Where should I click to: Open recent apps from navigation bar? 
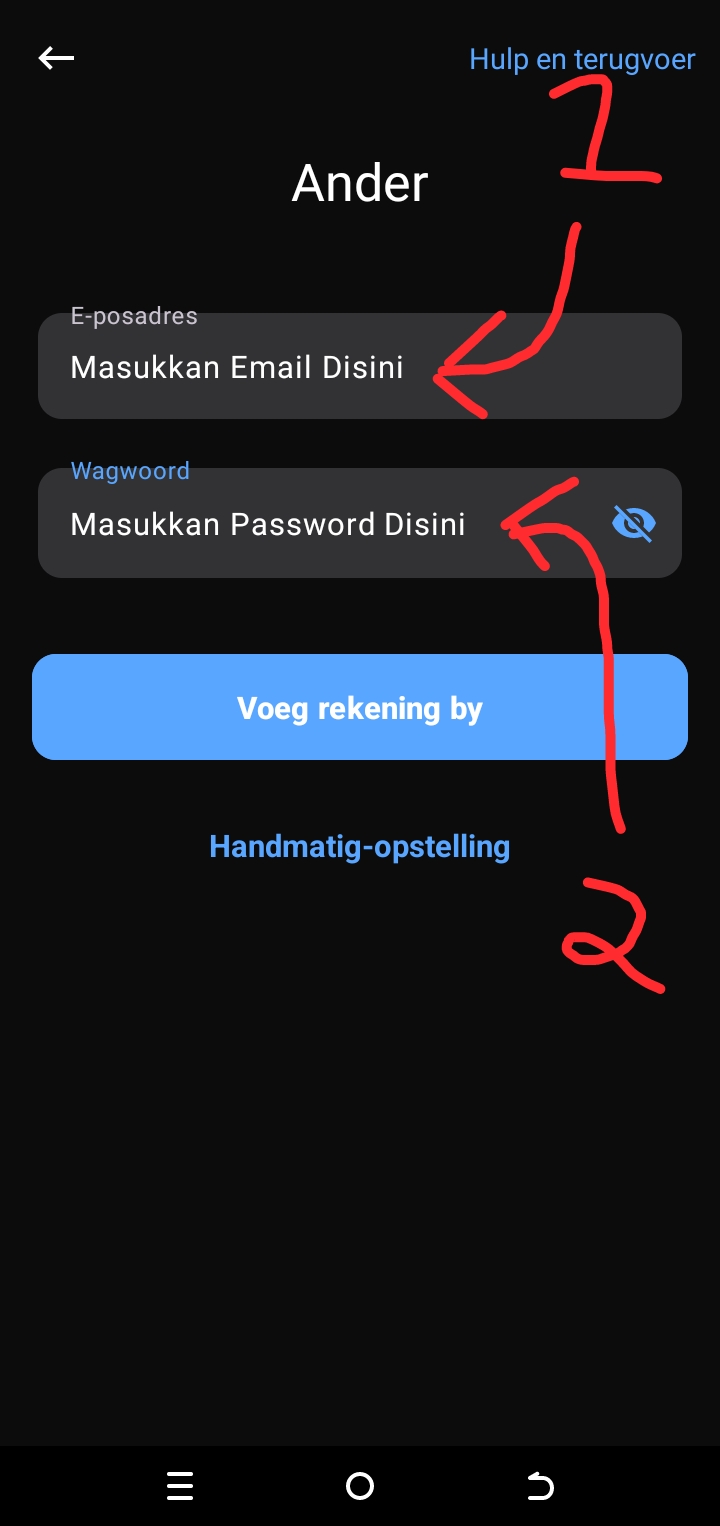pos(180,1487)
